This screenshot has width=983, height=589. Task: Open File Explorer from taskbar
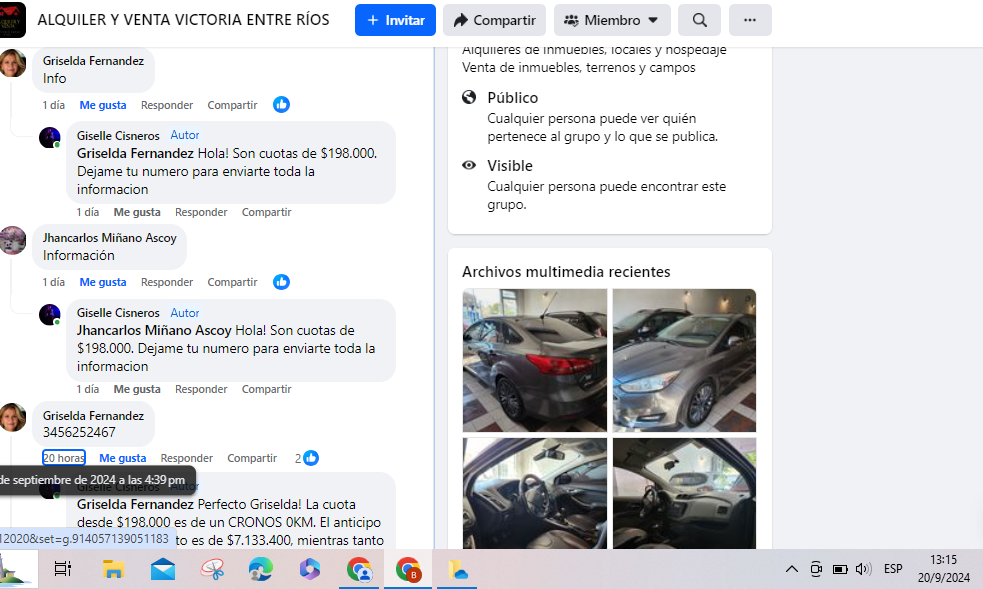(113, 569)
